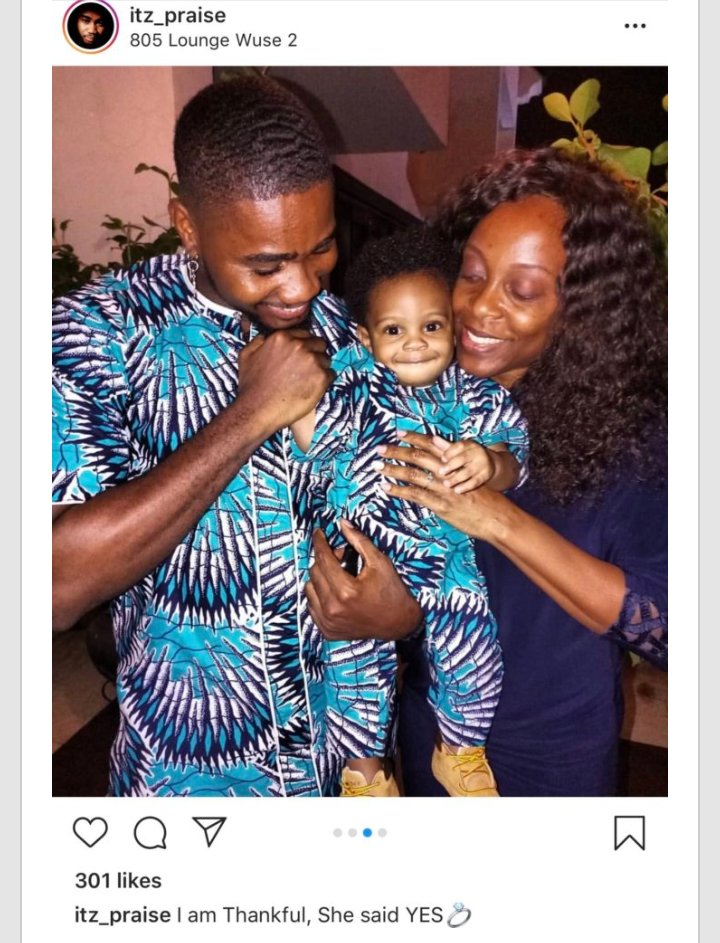This screenshot has width=720, height=943.
Task: Bookmark this post
Action: (629, 832)
